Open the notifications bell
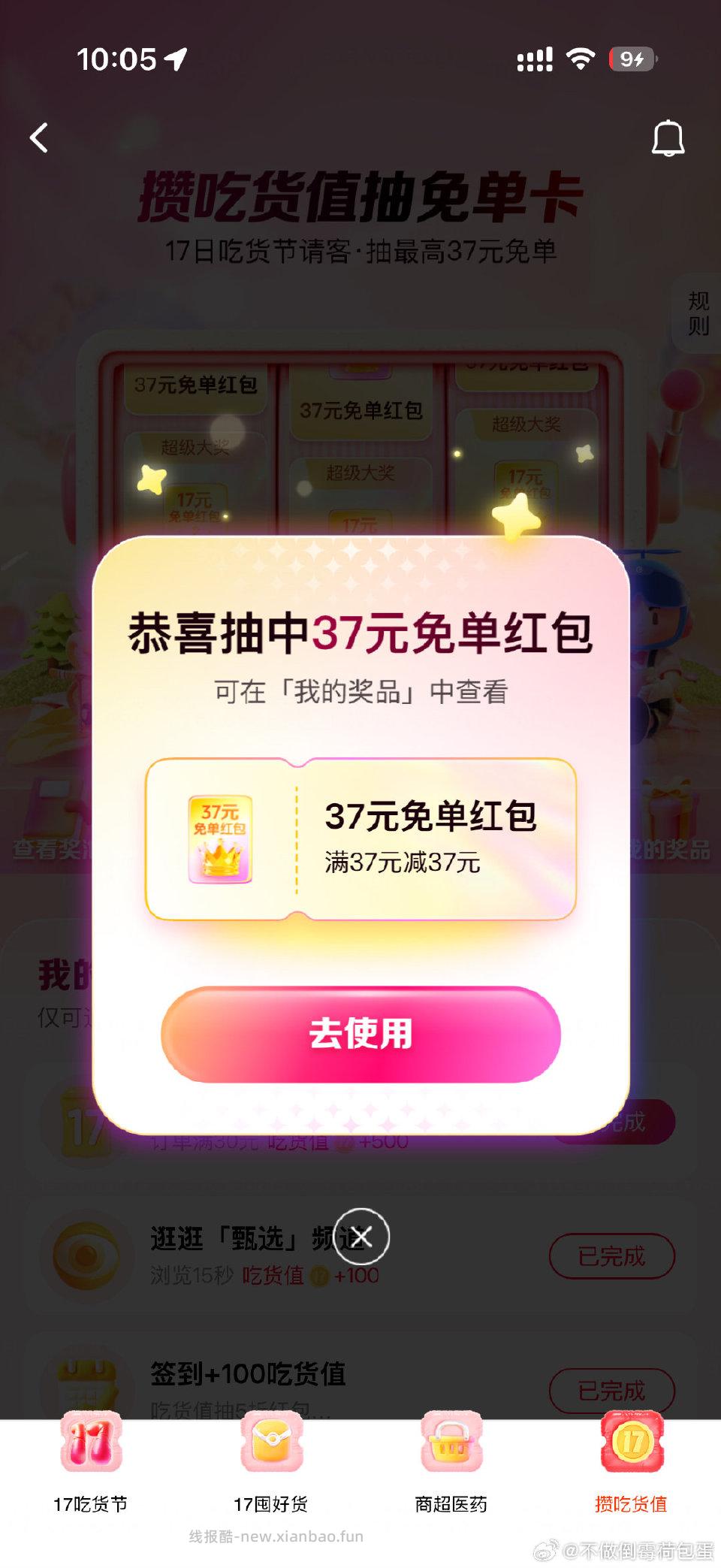Viewport: 721px width, 1568px height. pos(667,138)
